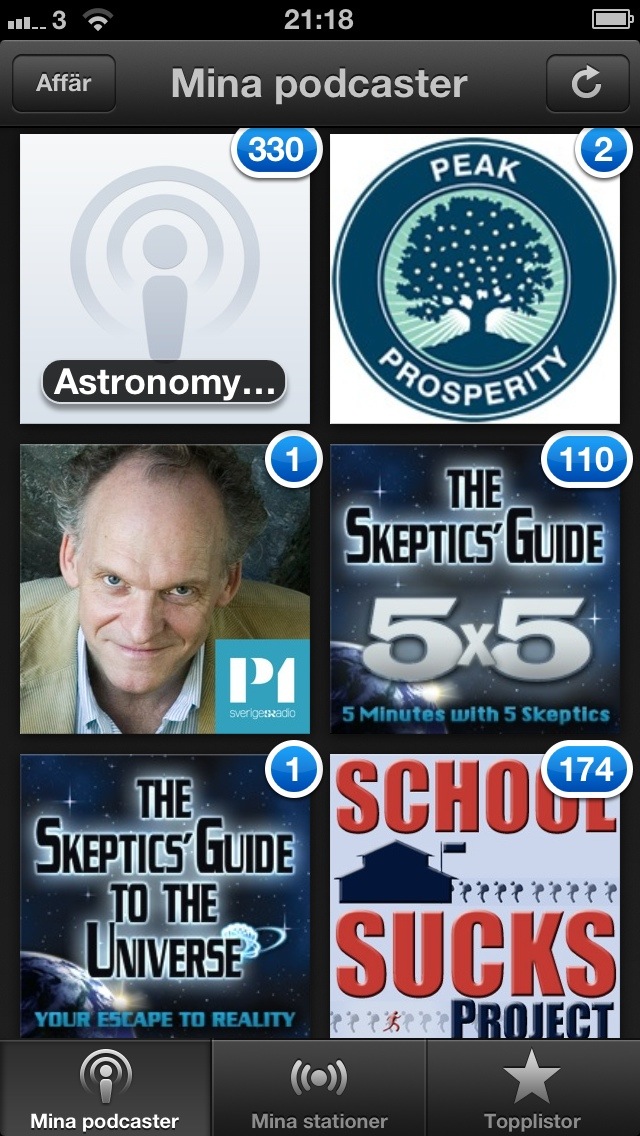Viewport: 640px width, 1136px height.
Task: Open the School Sucks Project podcast
Action: (x=475, y=895)
